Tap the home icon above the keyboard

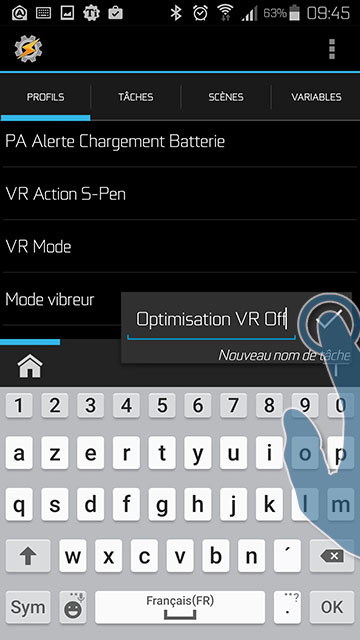coord(30,366)
